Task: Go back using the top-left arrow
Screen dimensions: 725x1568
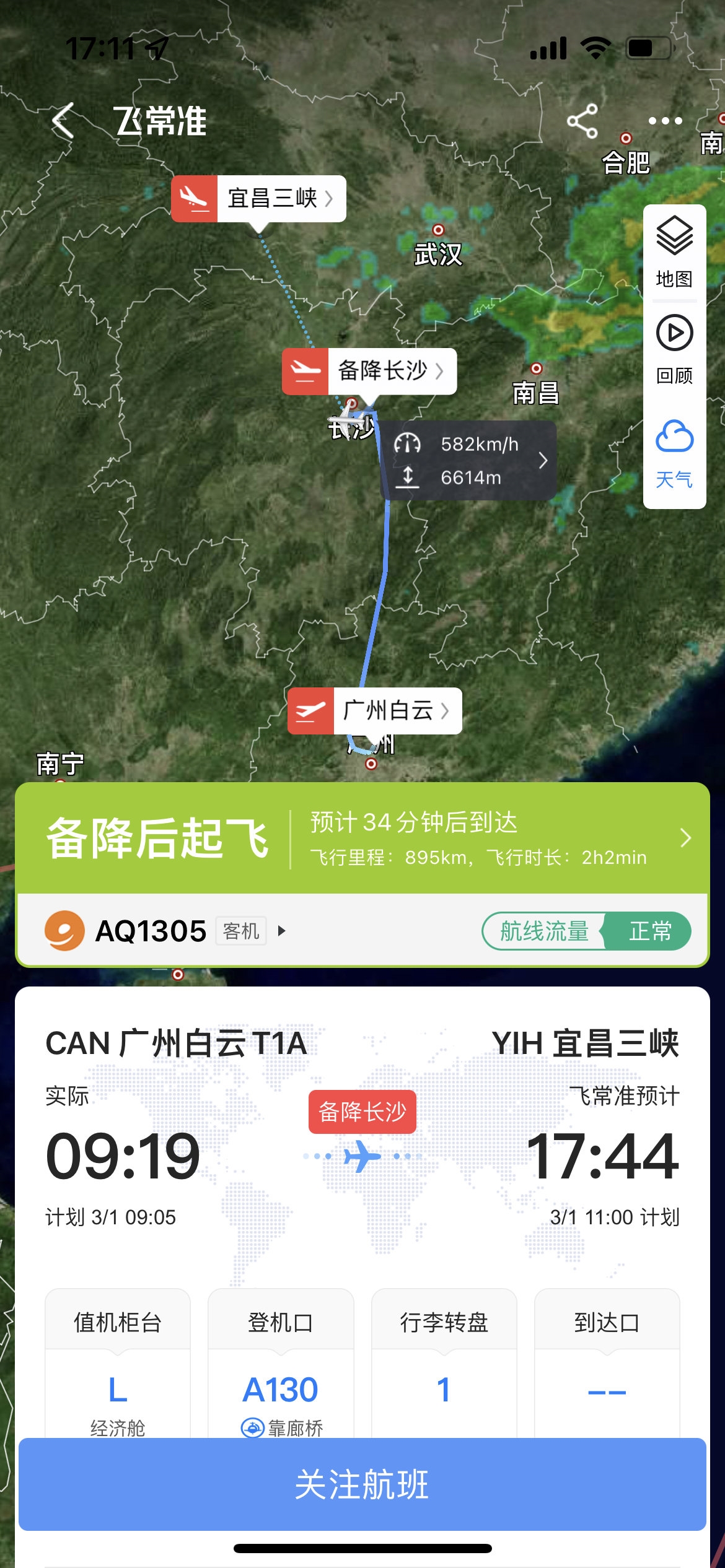Action: (64, 120)
